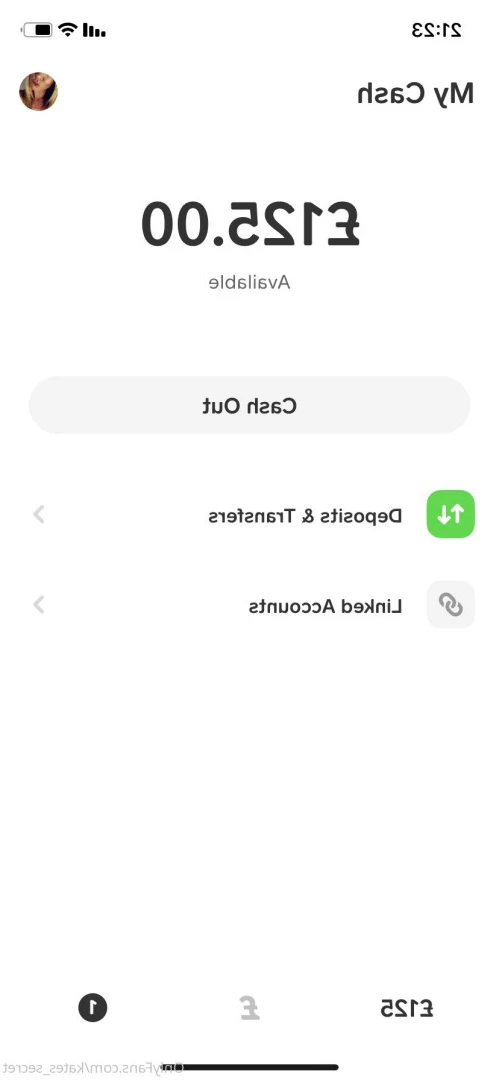Switch to the £125 balance tab
The height and width of the screenshot is (1080, 499).
407,1009
